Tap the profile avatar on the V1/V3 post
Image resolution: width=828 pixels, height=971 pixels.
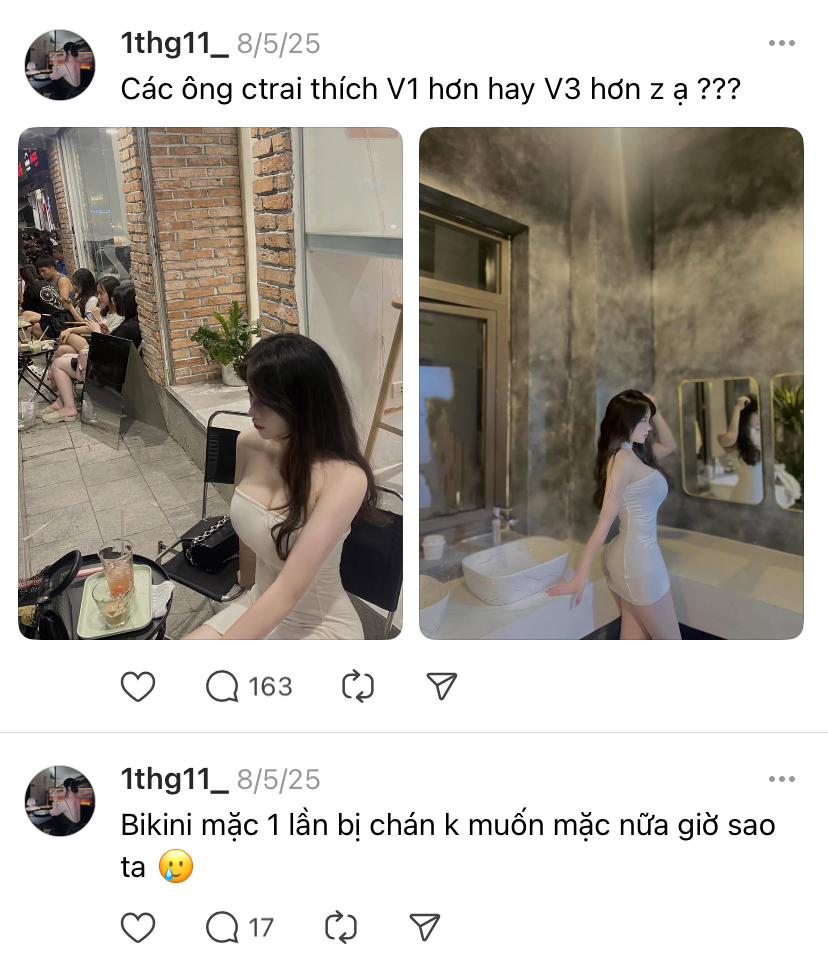[60, 65]
